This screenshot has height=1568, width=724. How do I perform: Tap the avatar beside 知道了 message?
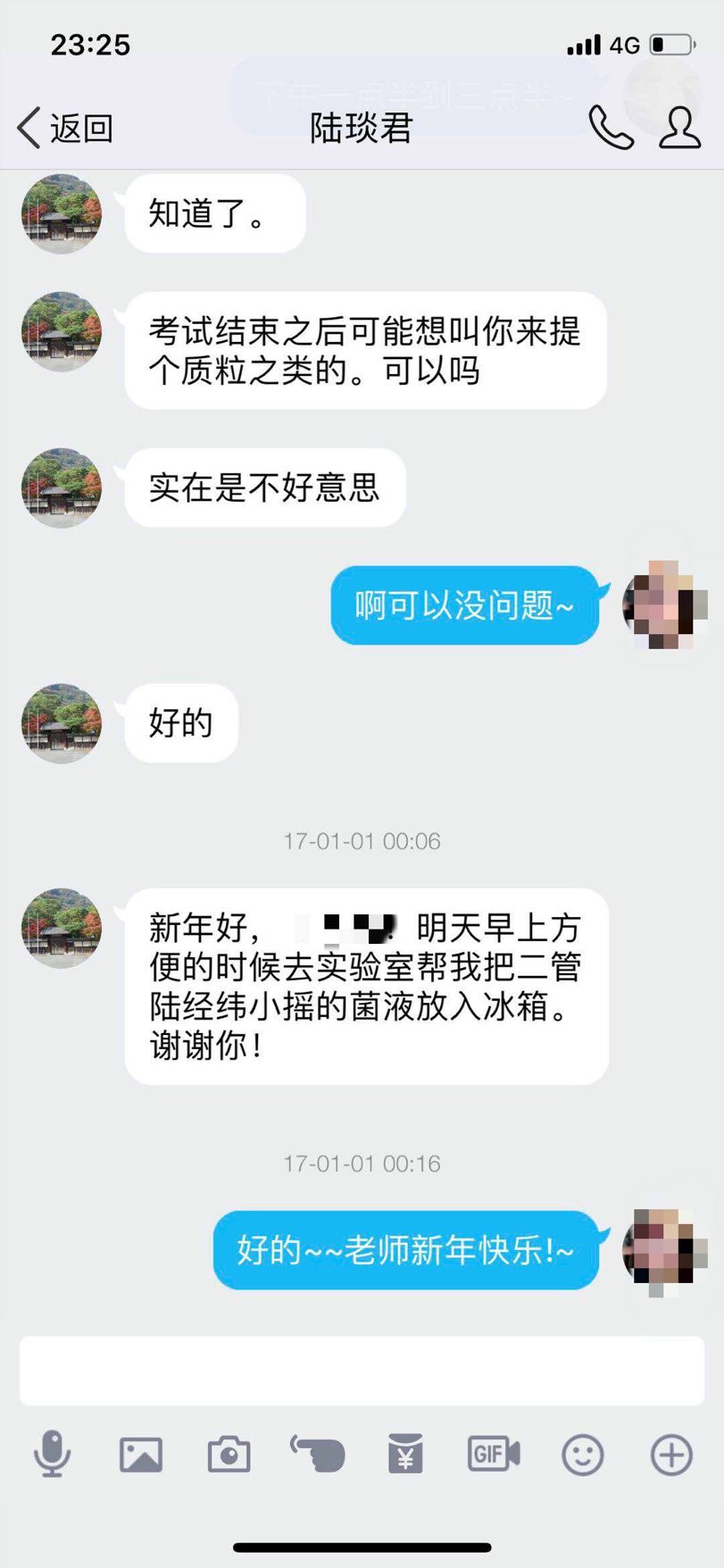[x=61, y=213]
